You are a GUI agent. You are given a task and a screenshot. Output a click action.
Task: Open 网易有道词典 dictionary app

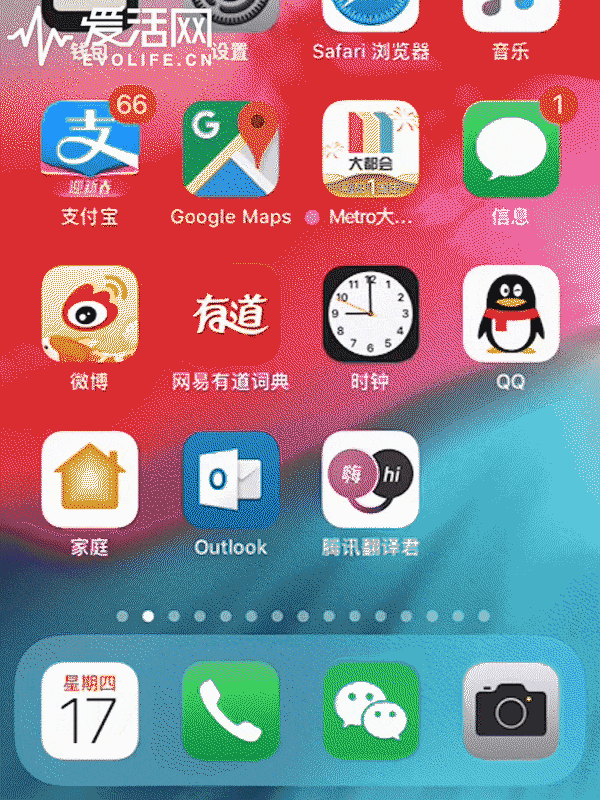(230, 314)
